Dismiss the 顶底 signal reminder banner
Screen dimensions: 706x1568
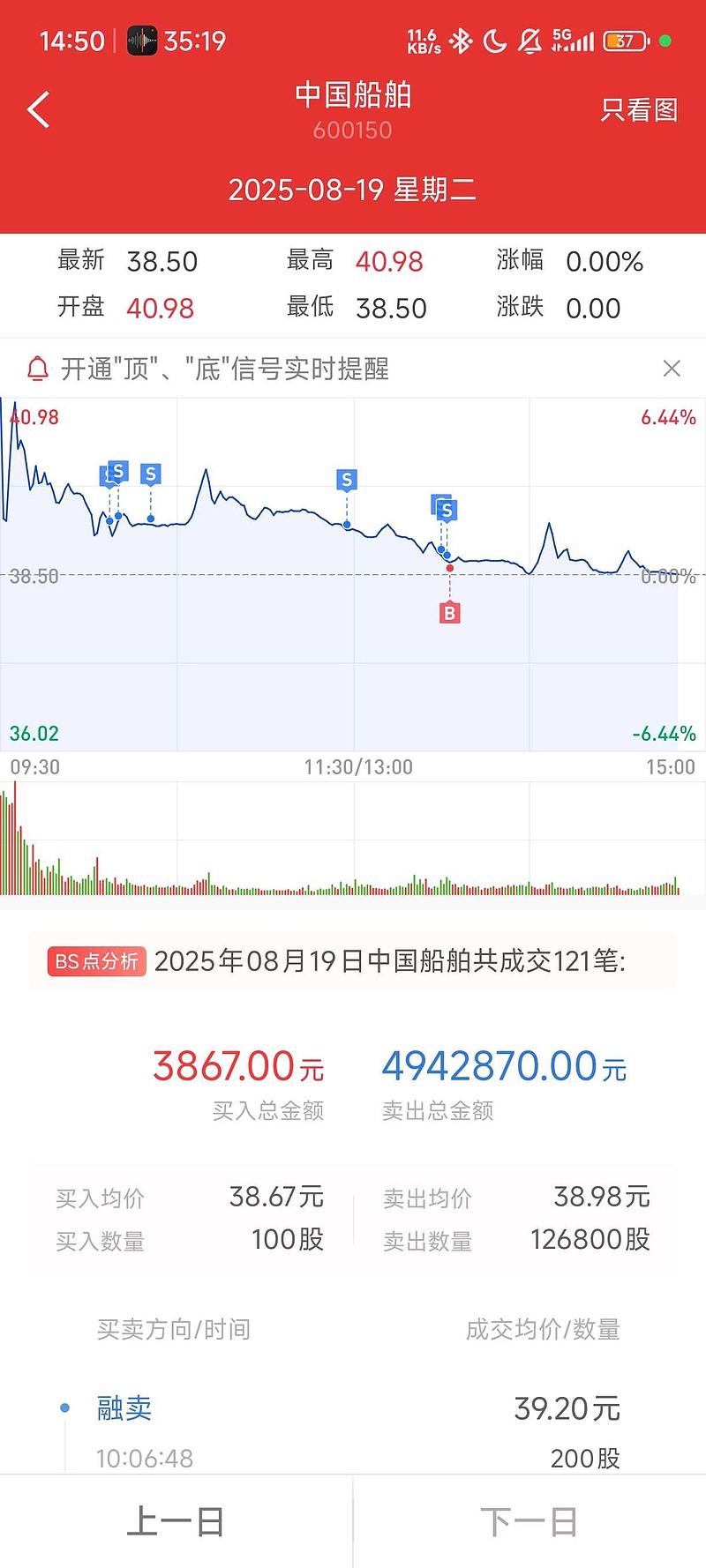coord(672,369)
